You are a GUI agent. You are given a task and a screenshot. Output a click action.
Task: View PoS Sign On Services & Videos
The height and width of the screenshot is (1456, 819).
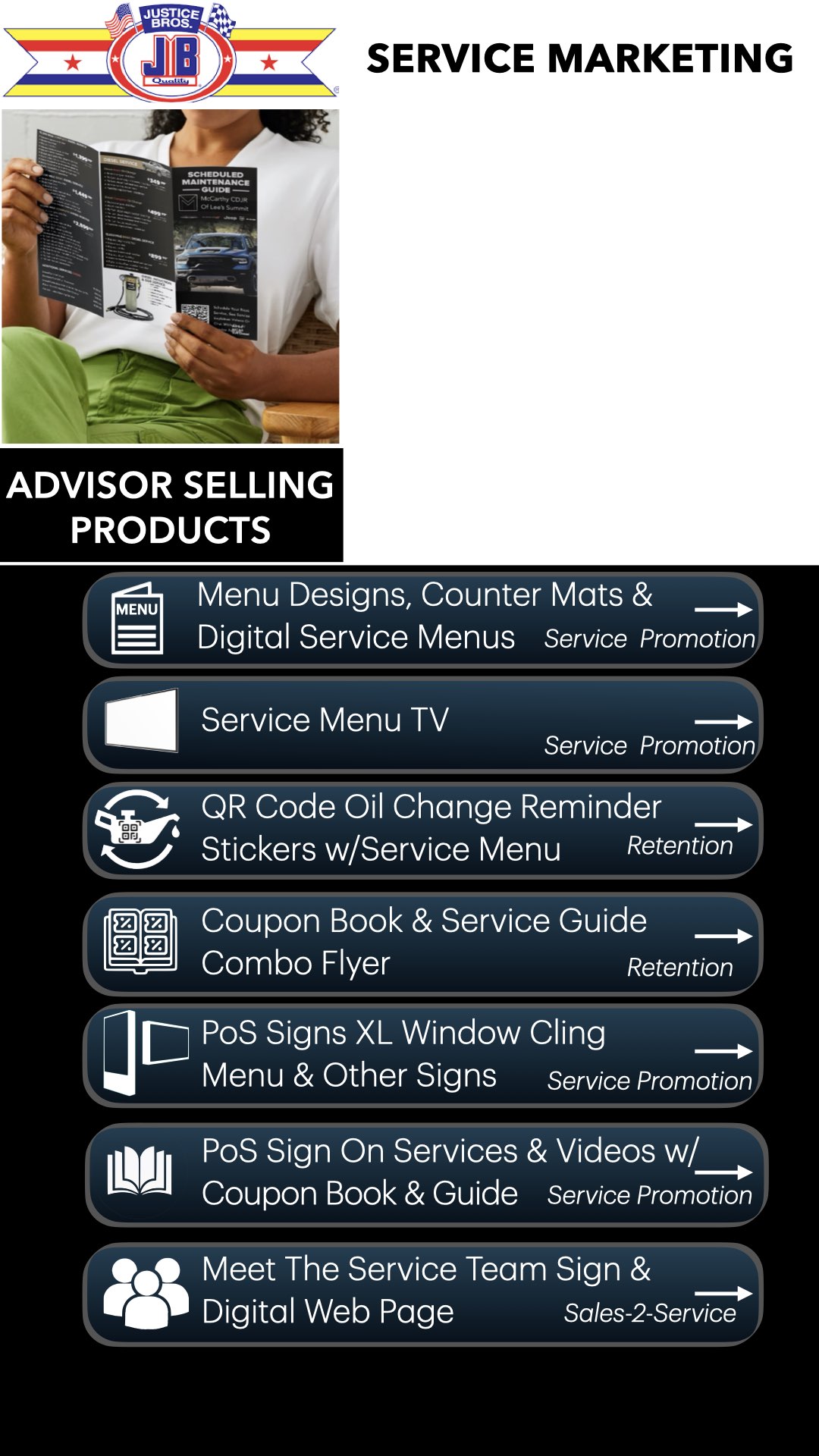pyautogui.click(x=425, y=1174)
